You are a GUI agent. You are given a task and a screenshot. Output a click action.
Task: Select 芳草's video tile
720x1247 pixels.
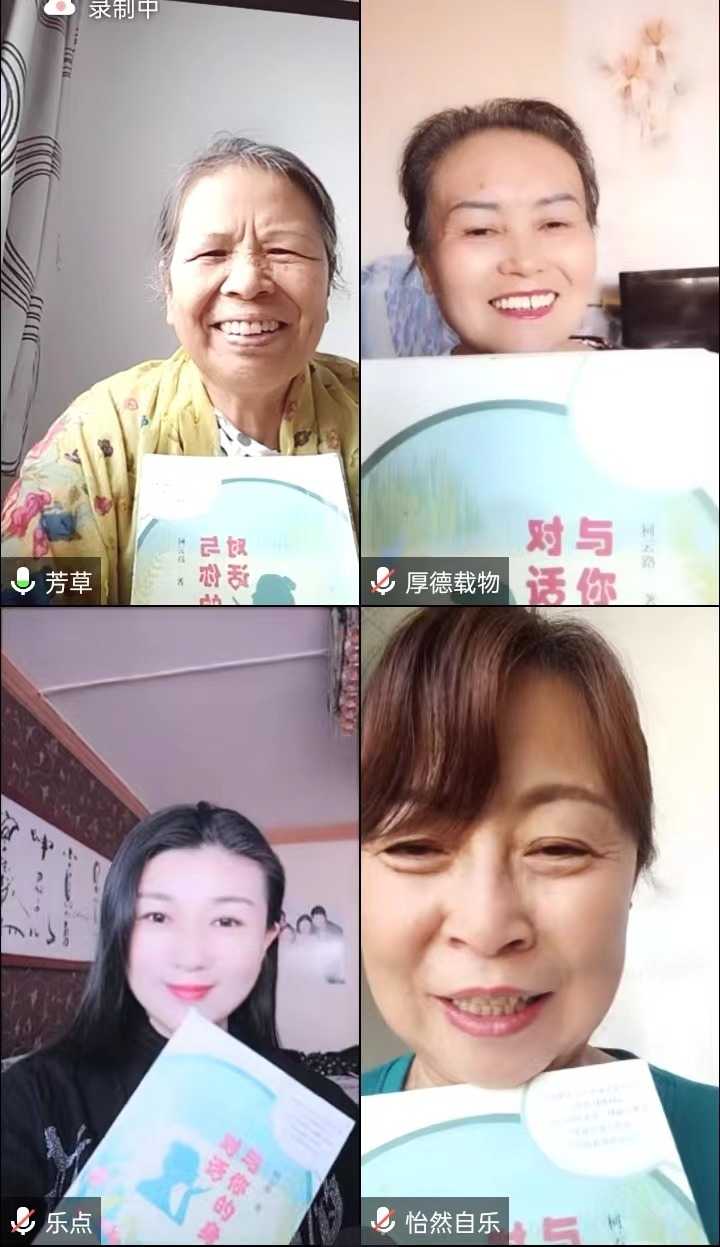point(180,300)
